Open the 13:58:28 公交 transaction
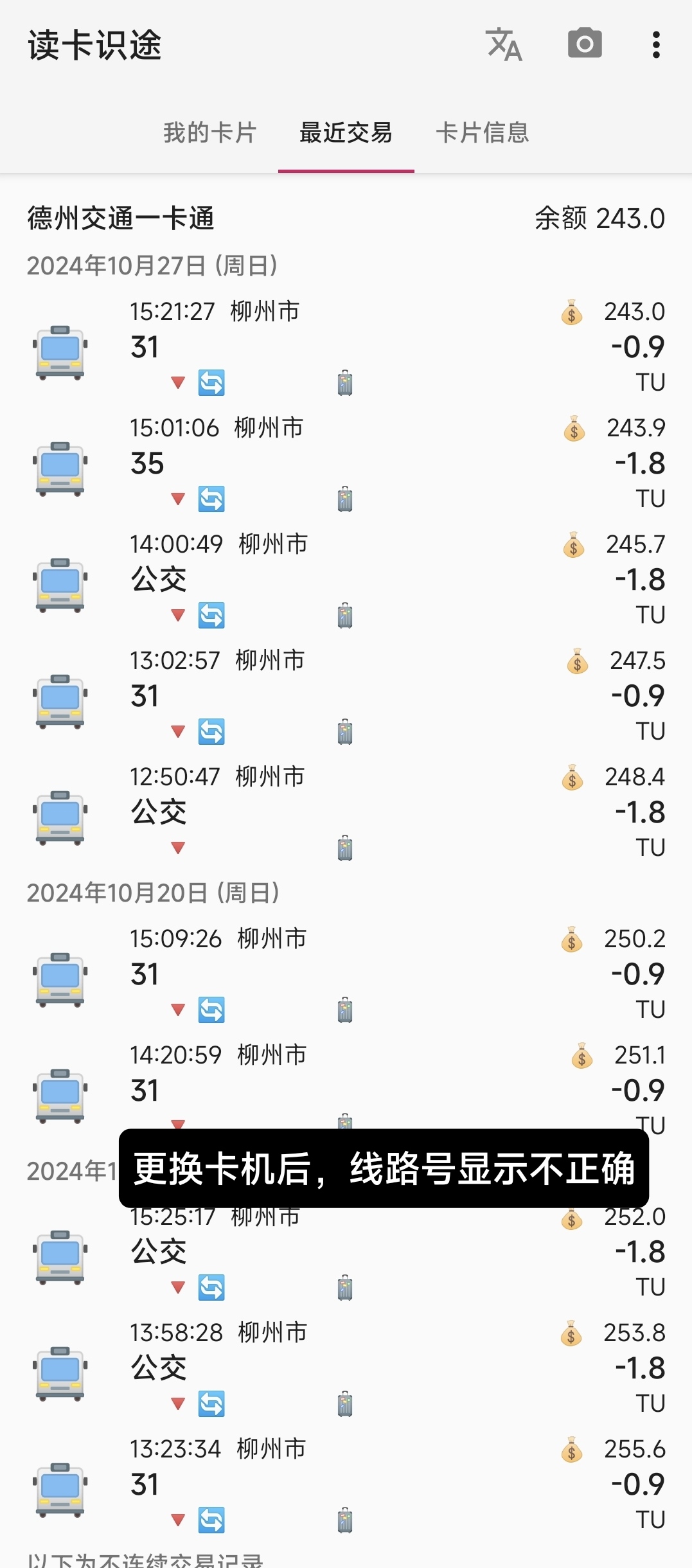Screen dimensions: 692x1568 point(346,1368)
